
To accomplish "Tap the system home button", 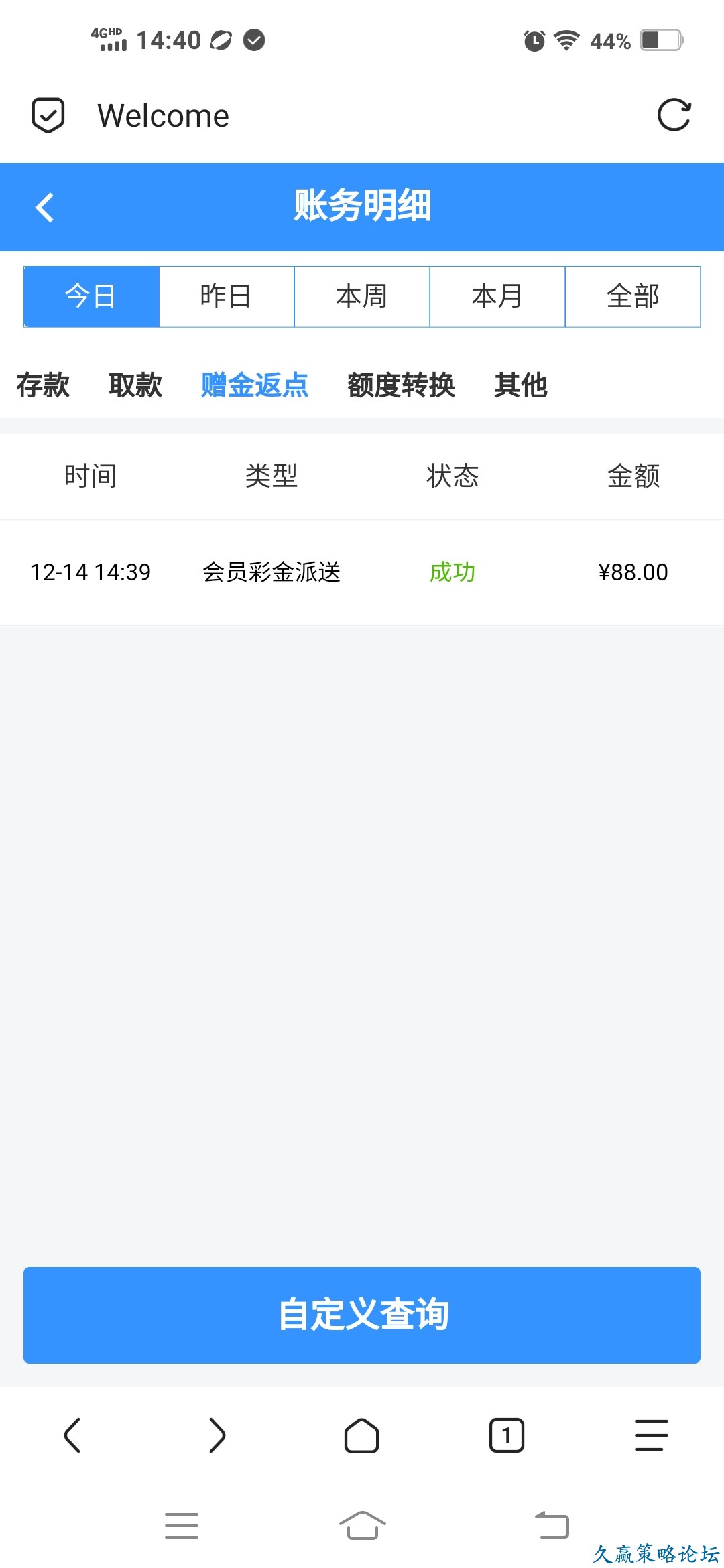I will coord(362,1526).
